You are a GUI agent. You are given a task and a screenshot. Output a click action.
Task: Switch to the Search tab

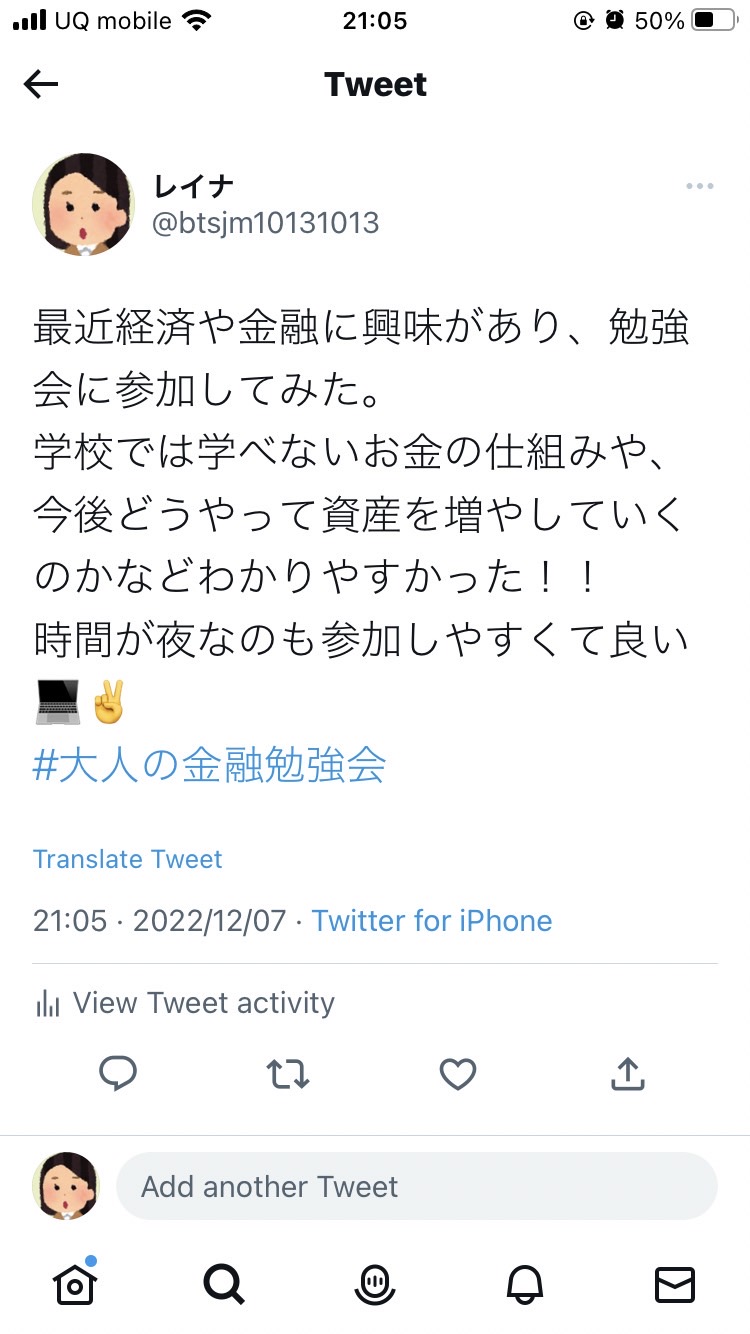(x=224, y=1283)
